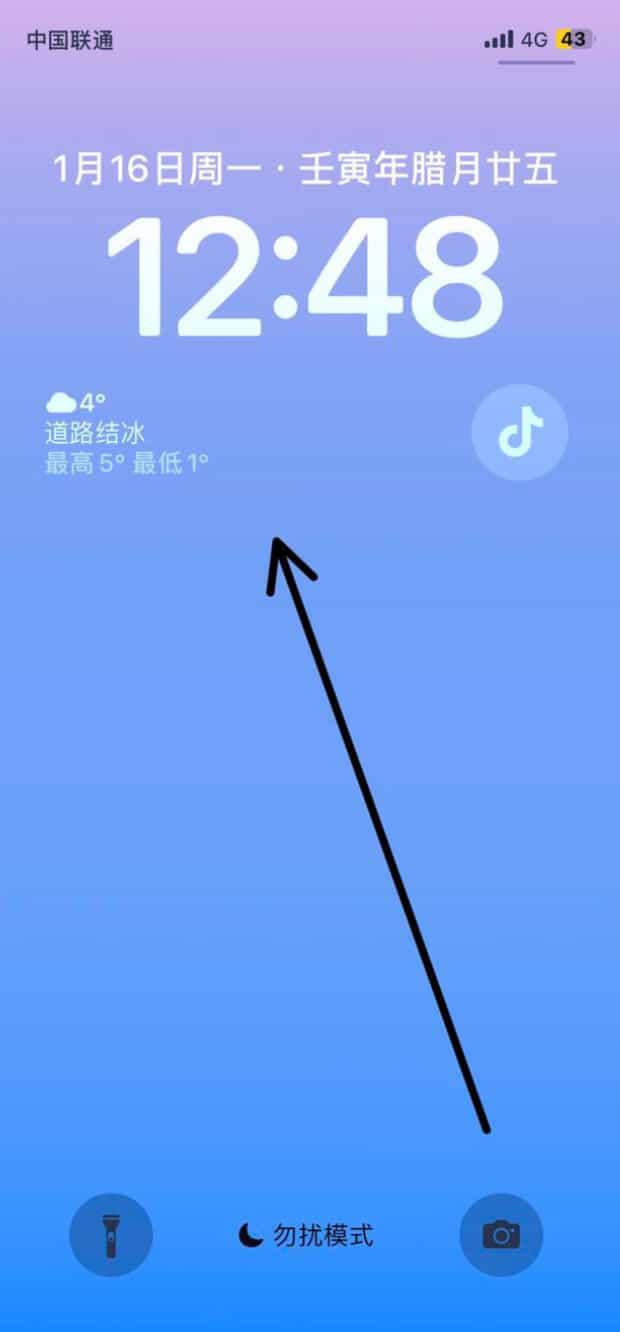Tap the 勿扰模式 focus label
This screenshot has width=620, height=1332.
[307, 1235]
